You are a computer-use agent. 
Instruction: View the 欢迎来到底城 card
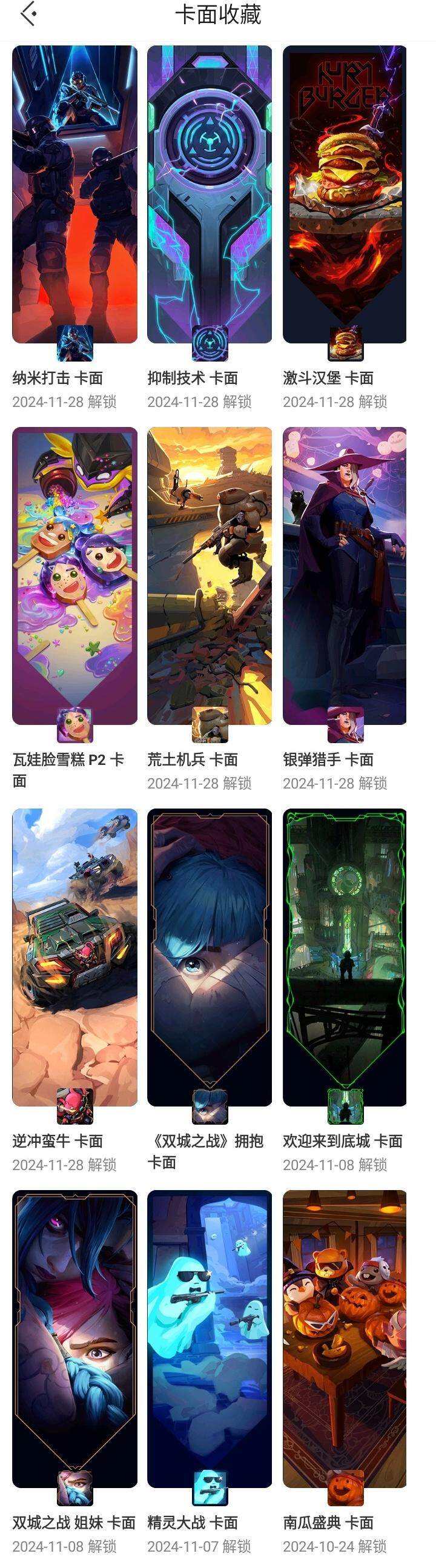345,957
